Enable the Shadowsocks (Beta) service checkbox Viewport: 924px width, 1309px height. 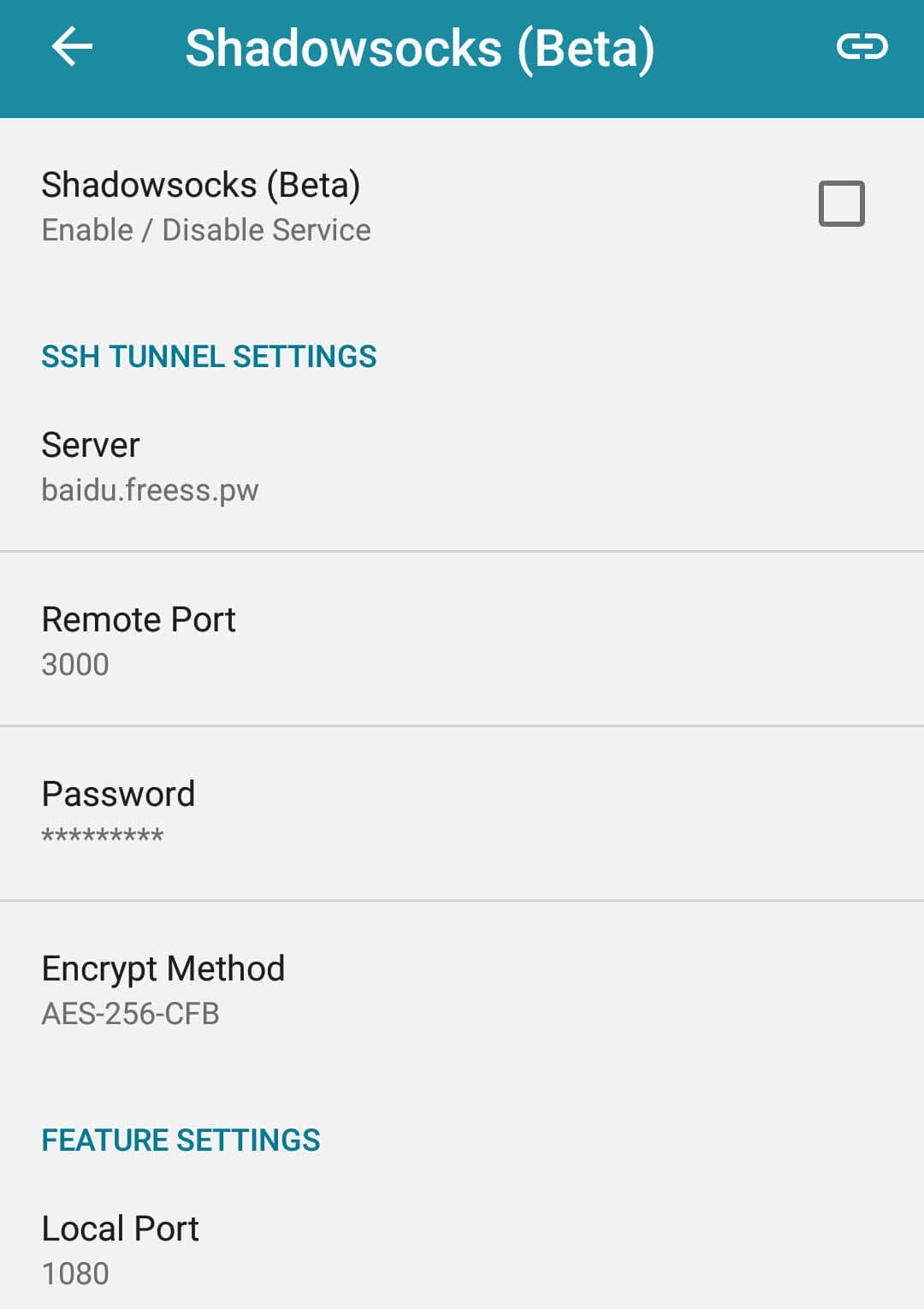tap(841, 204)
